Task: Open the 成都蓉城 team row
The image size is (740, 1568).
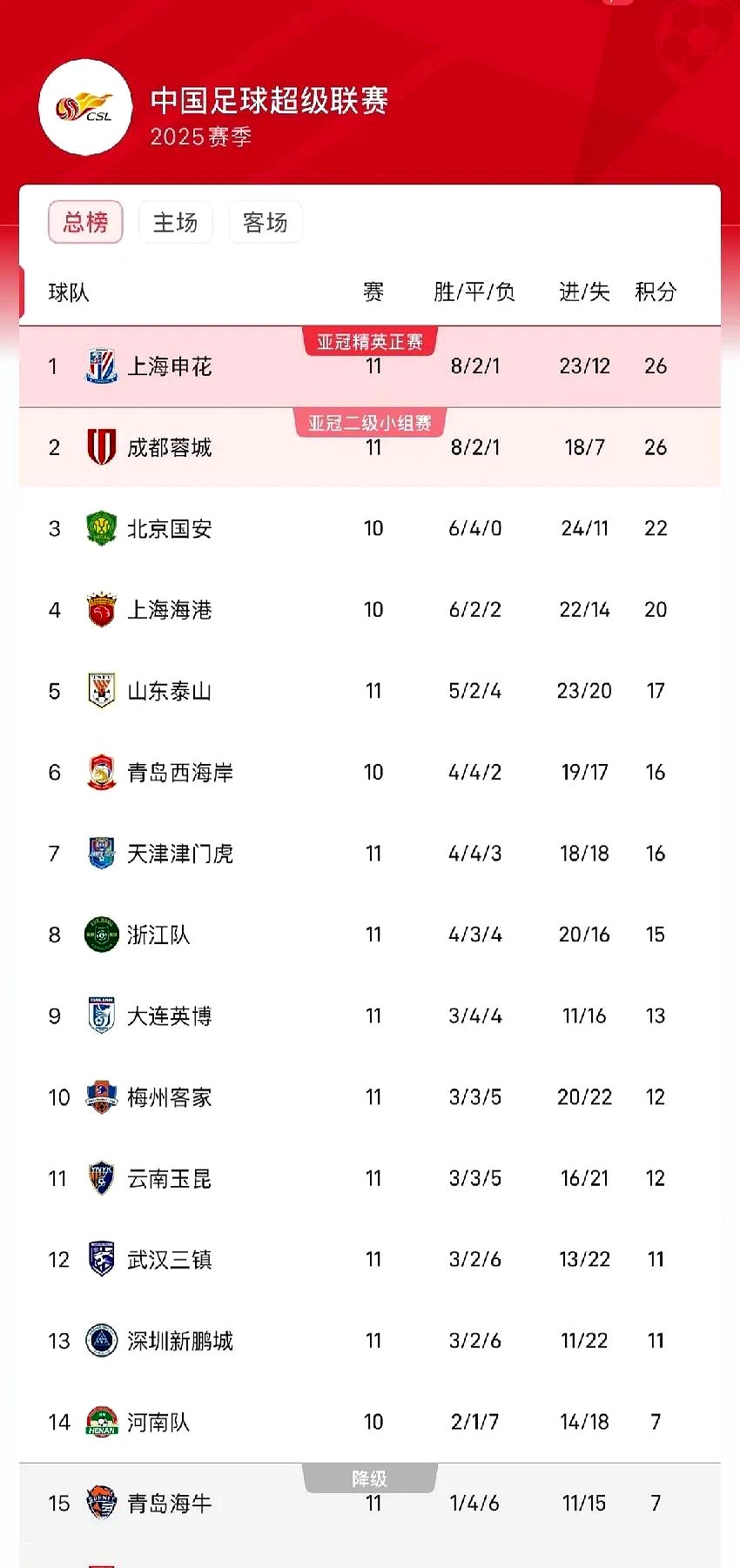Action: [x=170, y=447]
